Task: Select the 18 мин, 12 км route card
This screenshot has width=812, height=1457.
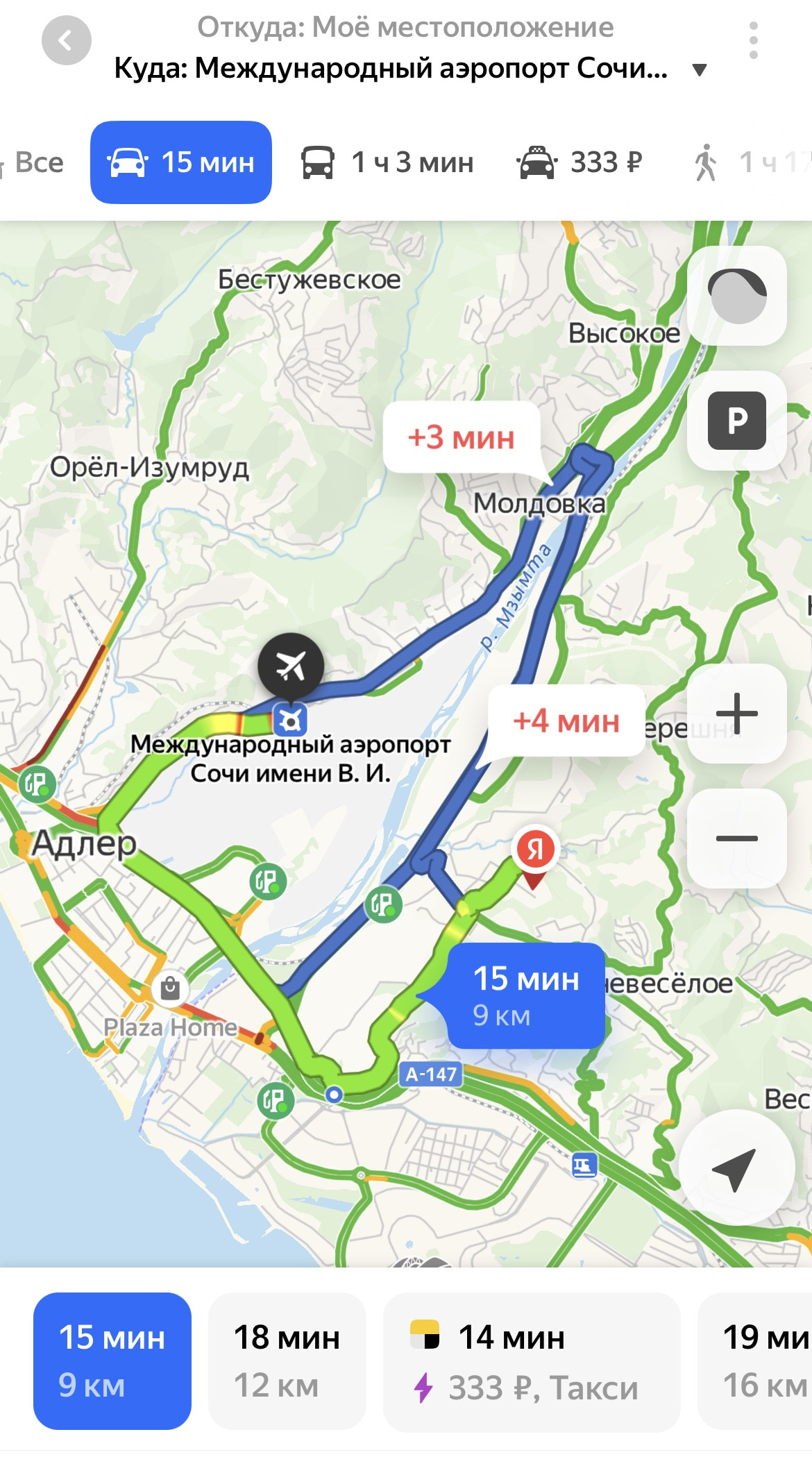Action: [287, 1361]
